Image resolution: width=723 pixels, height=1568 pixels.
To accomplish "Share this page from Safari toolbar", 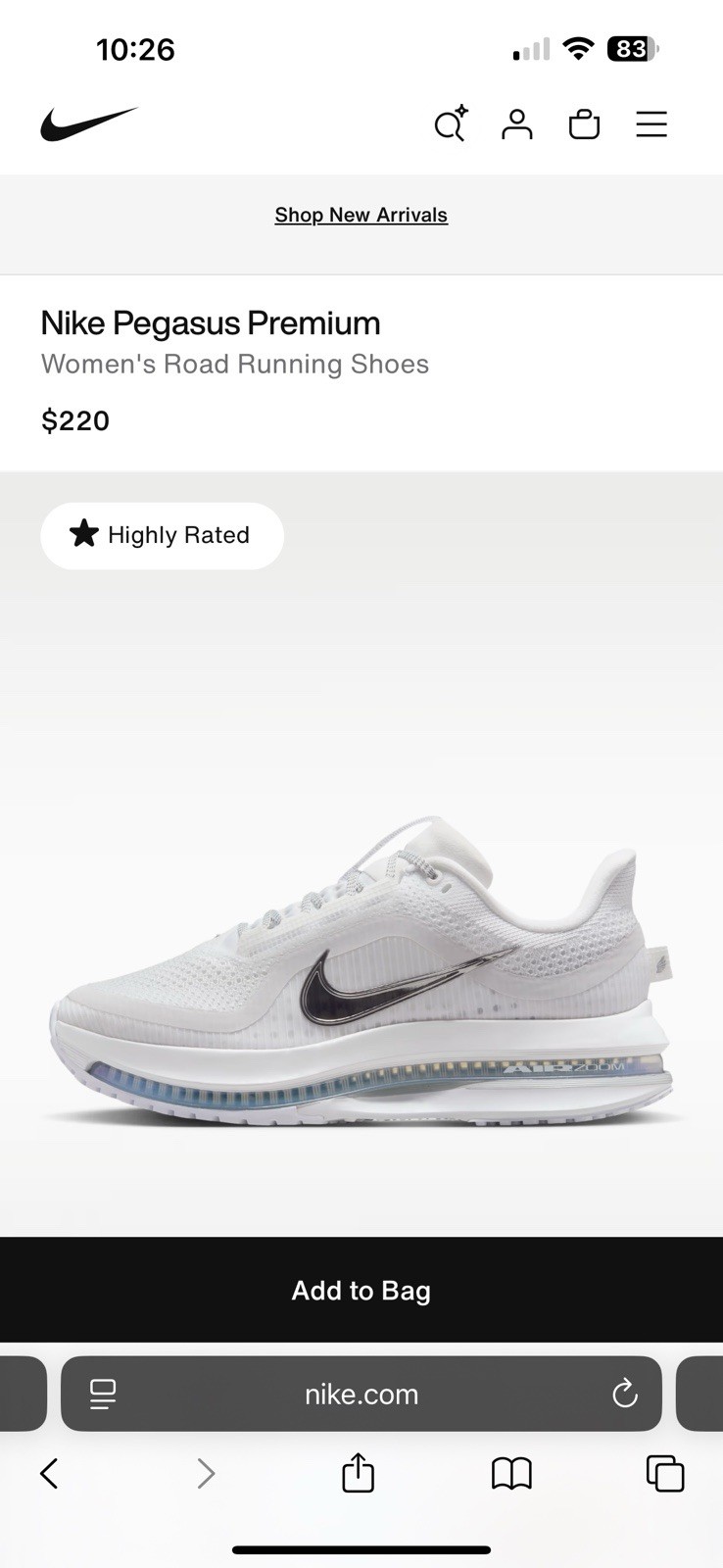I will tap(358, 1472).
